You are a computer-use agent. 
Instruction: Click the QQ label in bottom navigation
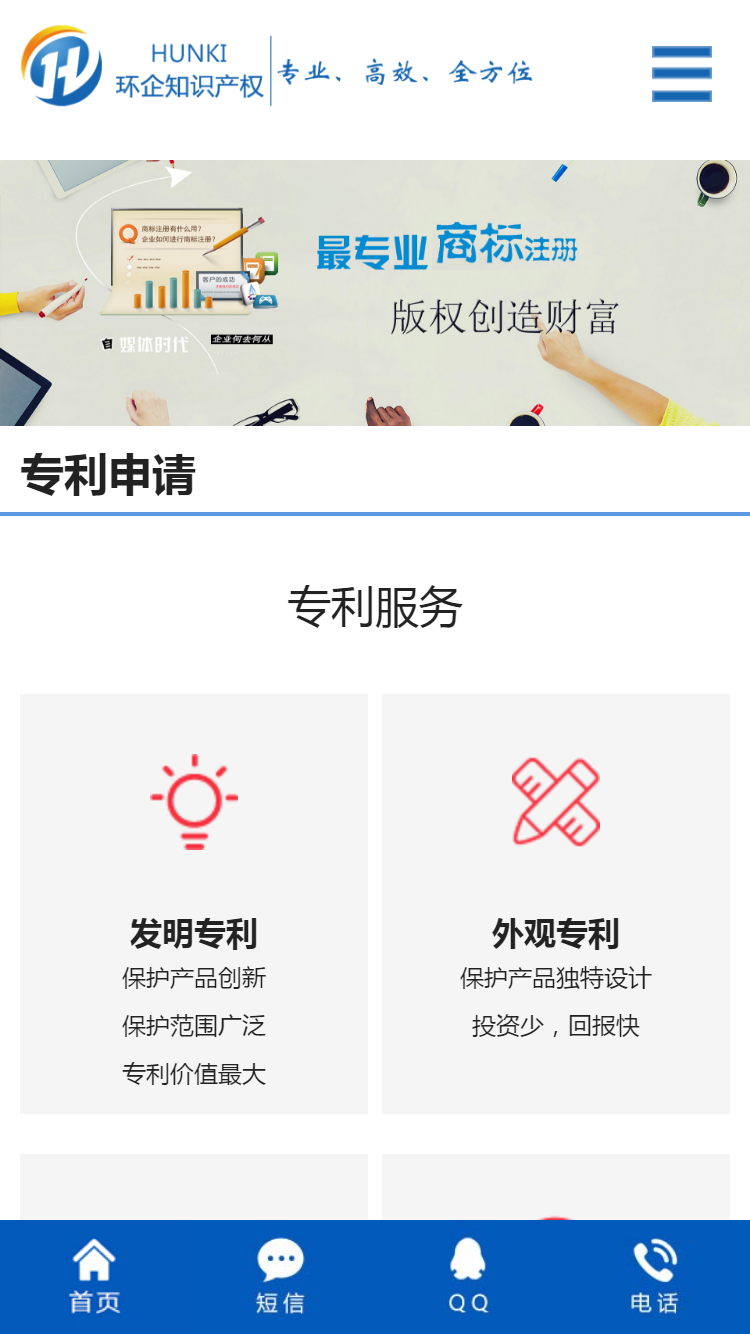pyautogui.click(x=468, y=1302)
